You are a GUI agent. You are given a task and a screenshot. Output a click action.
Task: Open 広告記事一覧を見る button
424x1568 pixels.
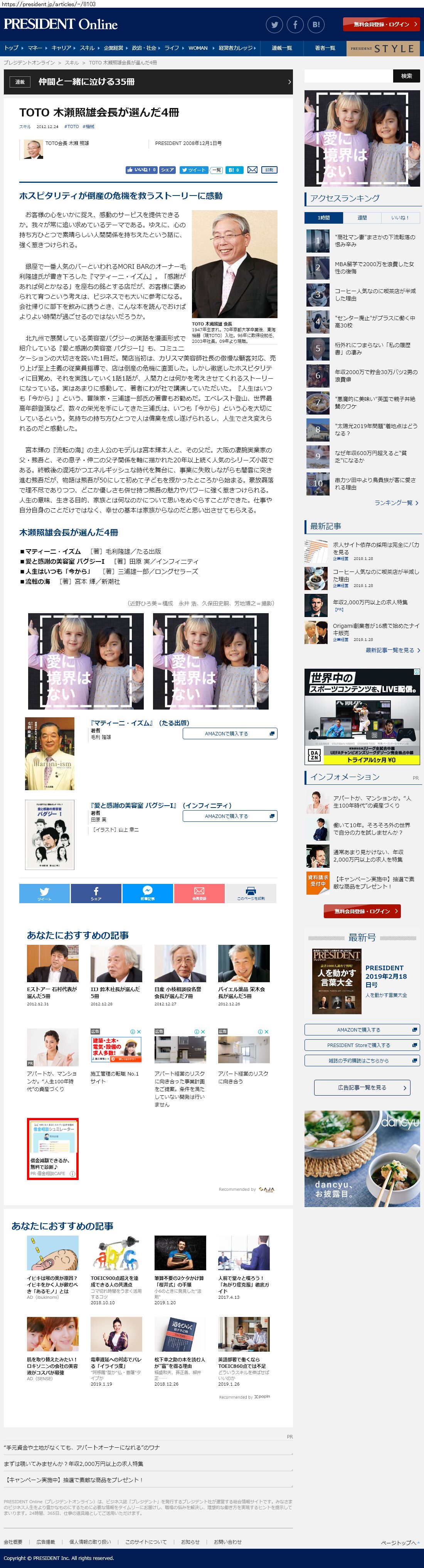(x=362, y=1088)
